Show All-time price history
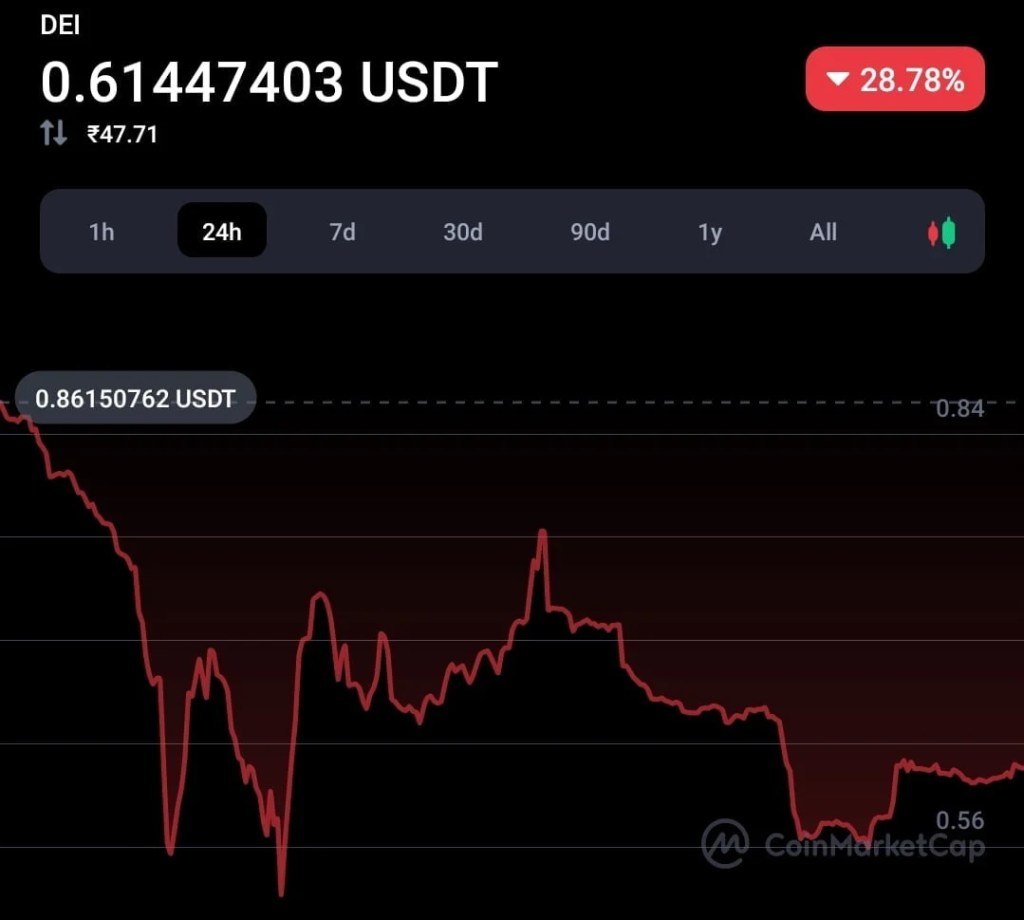This screenshot has height=920, width=1024. point(823,232)
